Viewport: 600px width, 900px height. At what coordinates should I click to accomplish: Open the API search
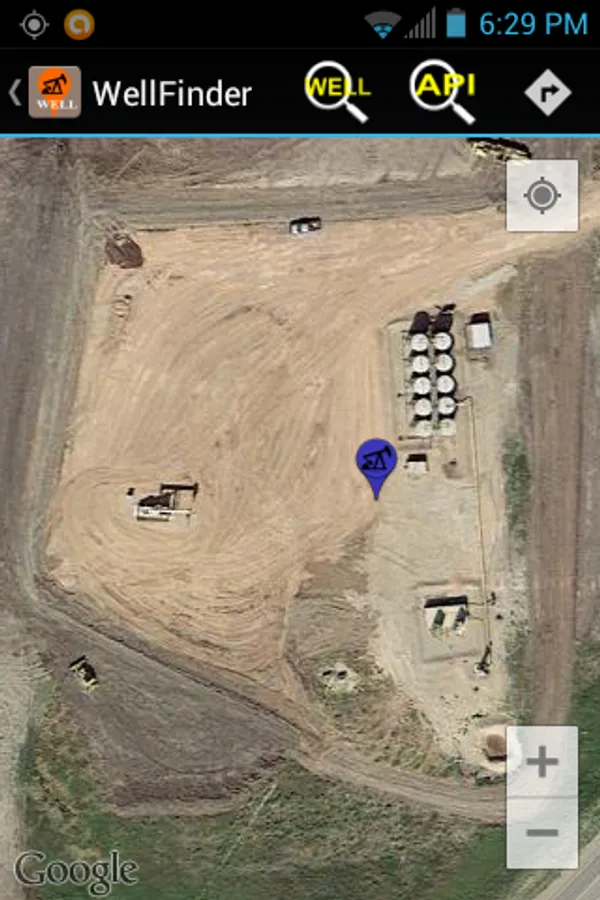tap(443, 92)
